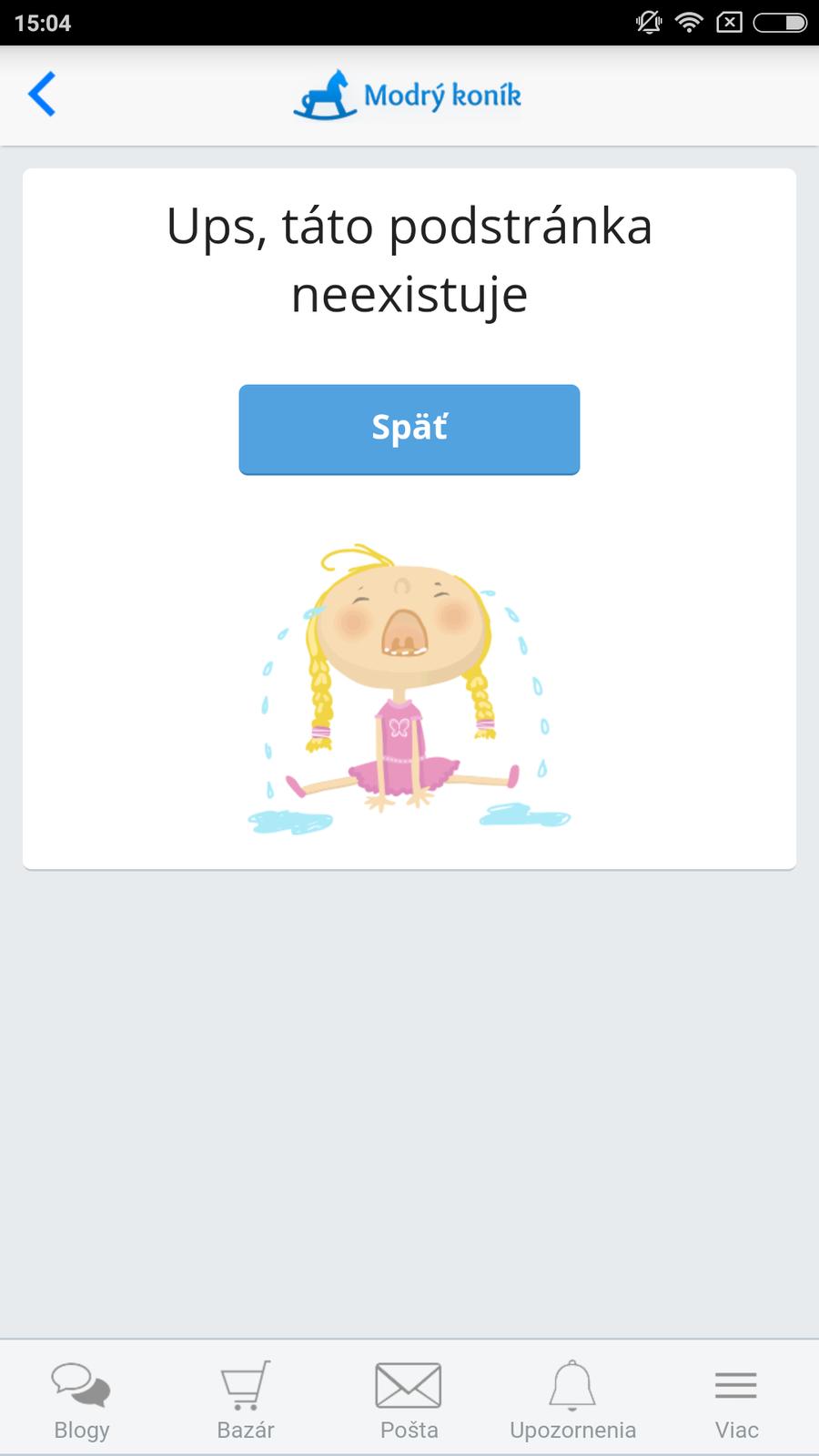819x1456 pixels.
Task: View Upozornenia notifications tab
Action: (572, 1400)
